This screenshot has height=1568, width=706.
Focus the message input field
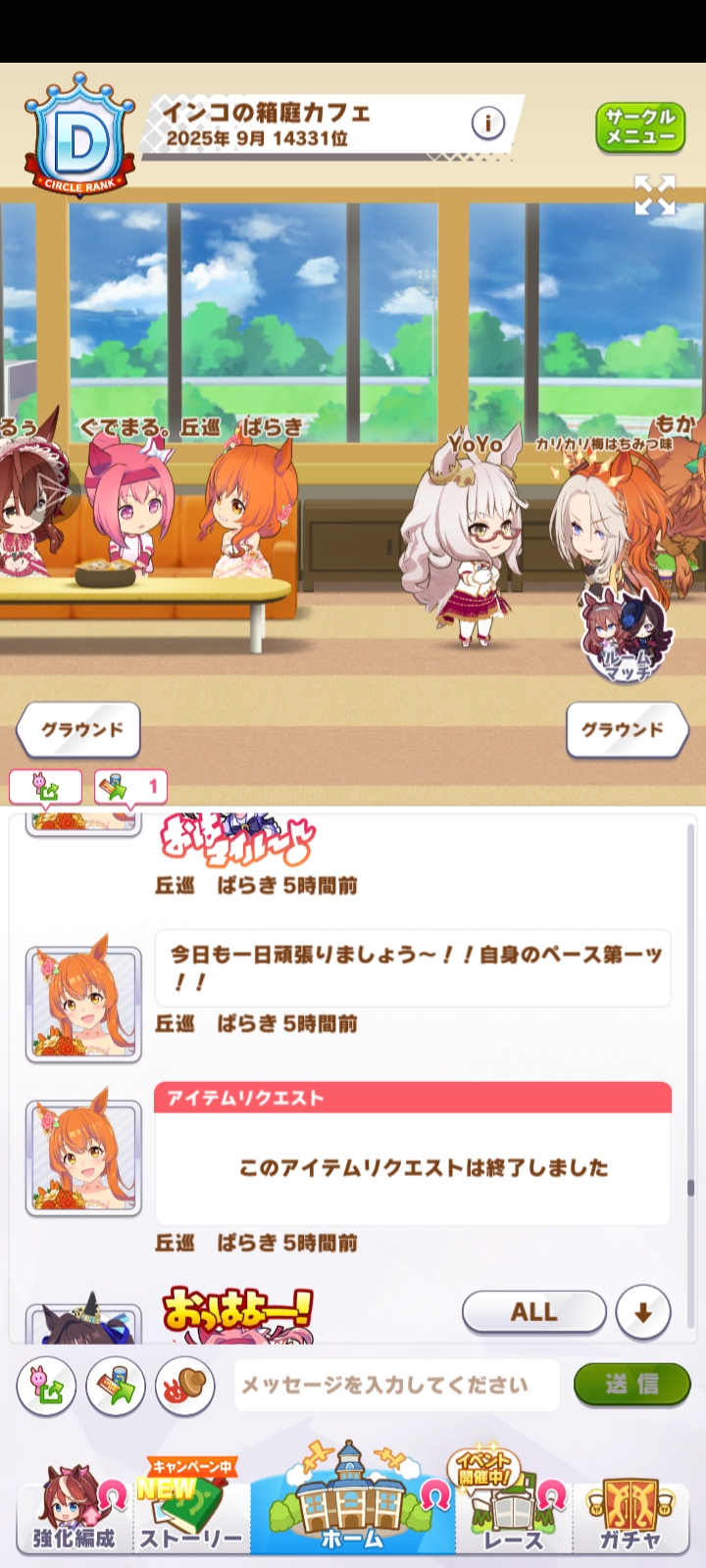coord(396,1385)
